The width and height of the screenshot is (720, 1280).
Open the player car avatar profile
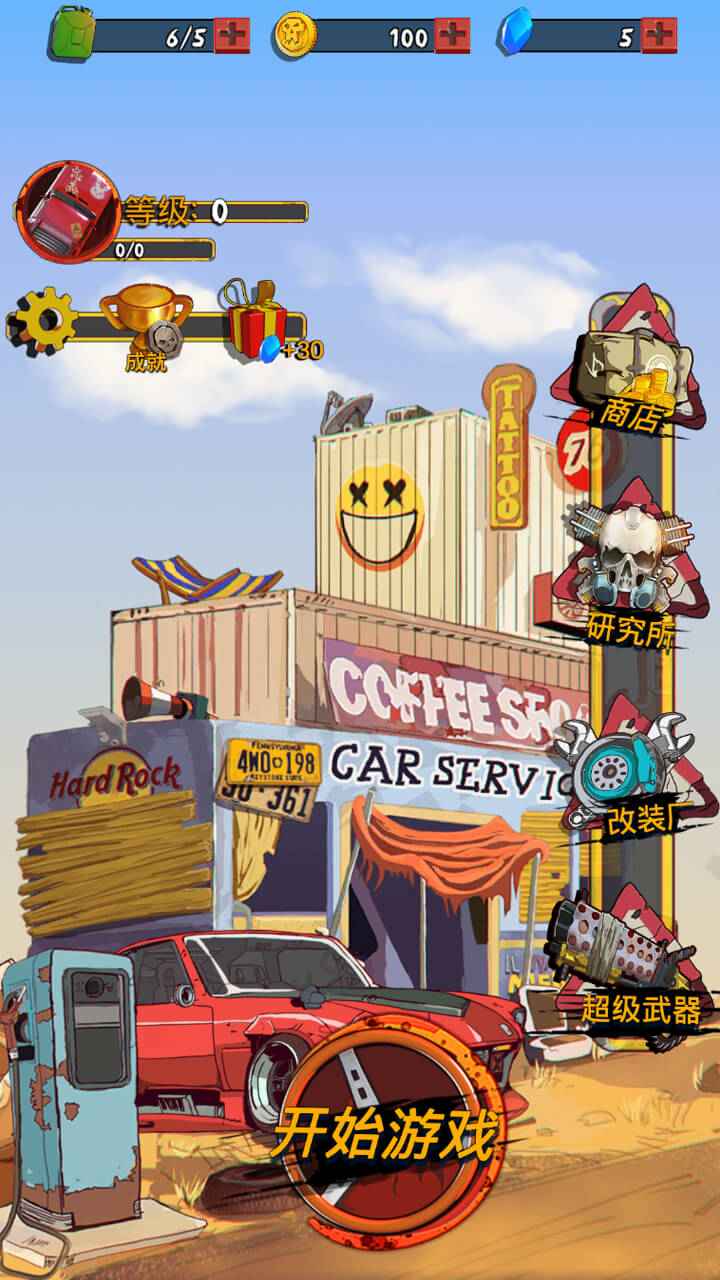[x=66, y=212]
